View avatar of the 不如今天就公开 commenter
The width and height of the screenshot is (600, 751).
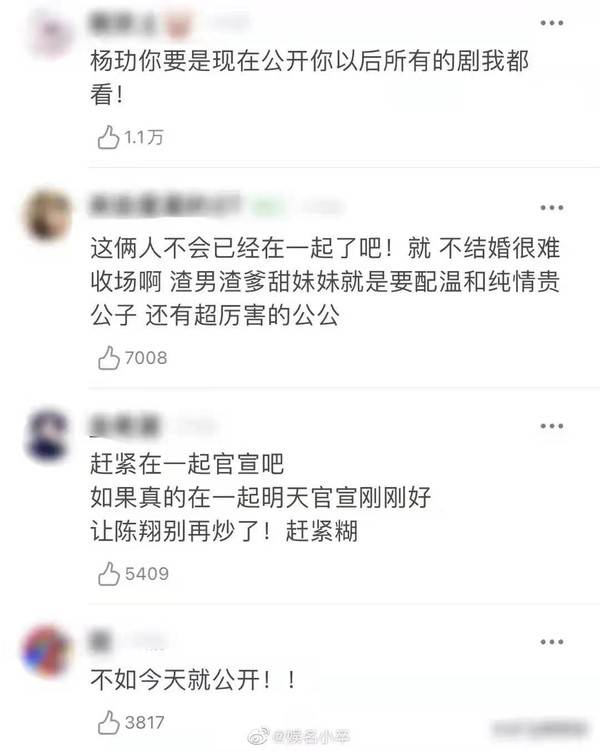coord(47,649)
